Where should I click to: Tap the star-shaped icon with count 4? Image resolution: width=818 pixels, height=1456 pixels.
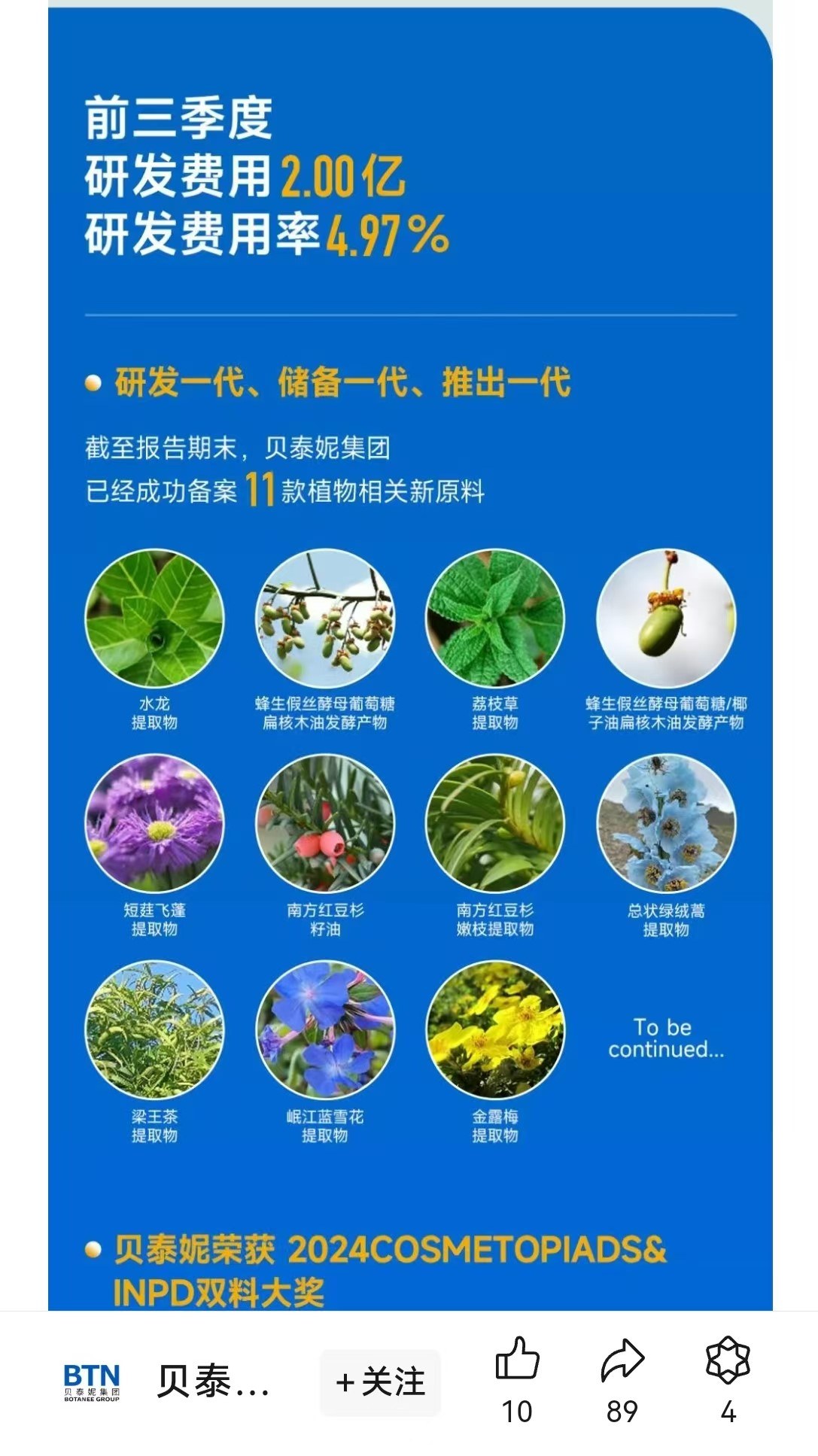click(x=728, y=1360)
